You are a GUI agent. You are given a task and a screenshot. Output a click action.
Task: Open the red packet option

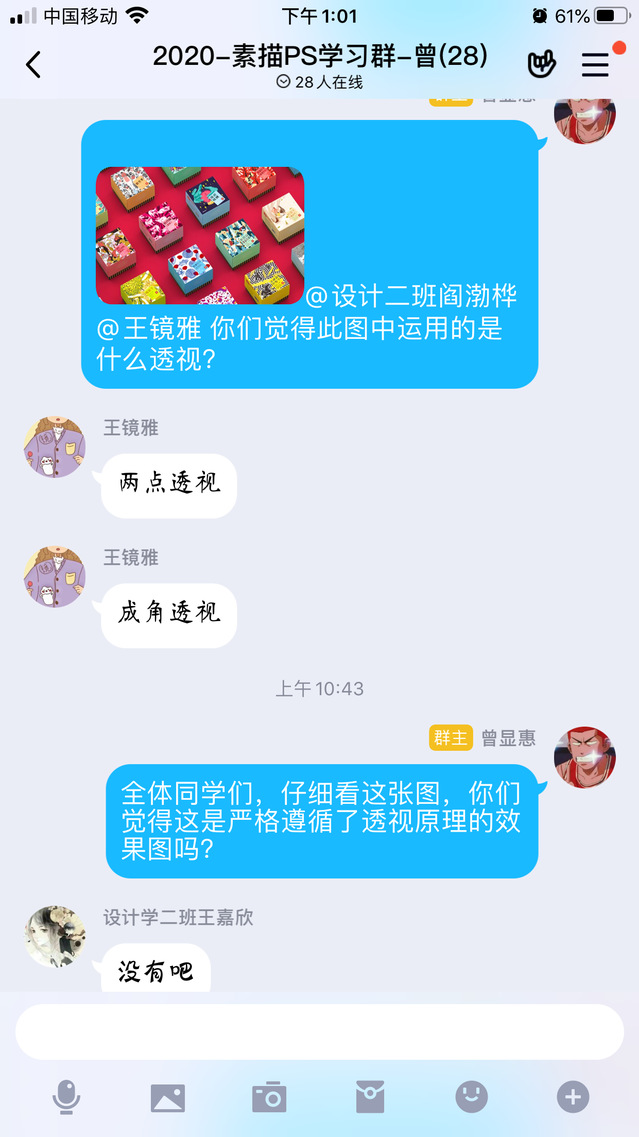coord(370,1097)
